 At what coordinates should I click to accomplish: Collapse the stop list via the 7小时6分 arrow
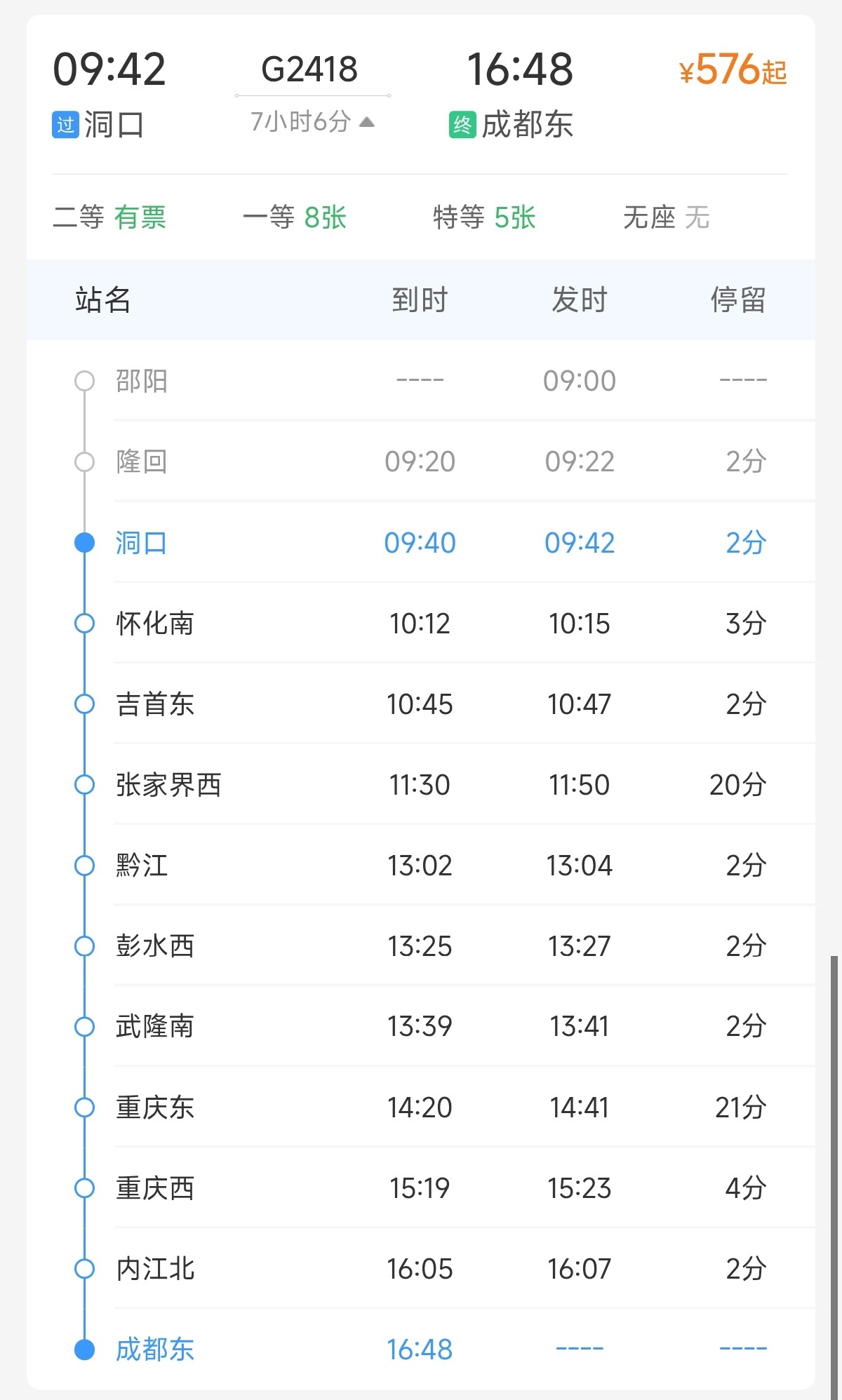366,122
